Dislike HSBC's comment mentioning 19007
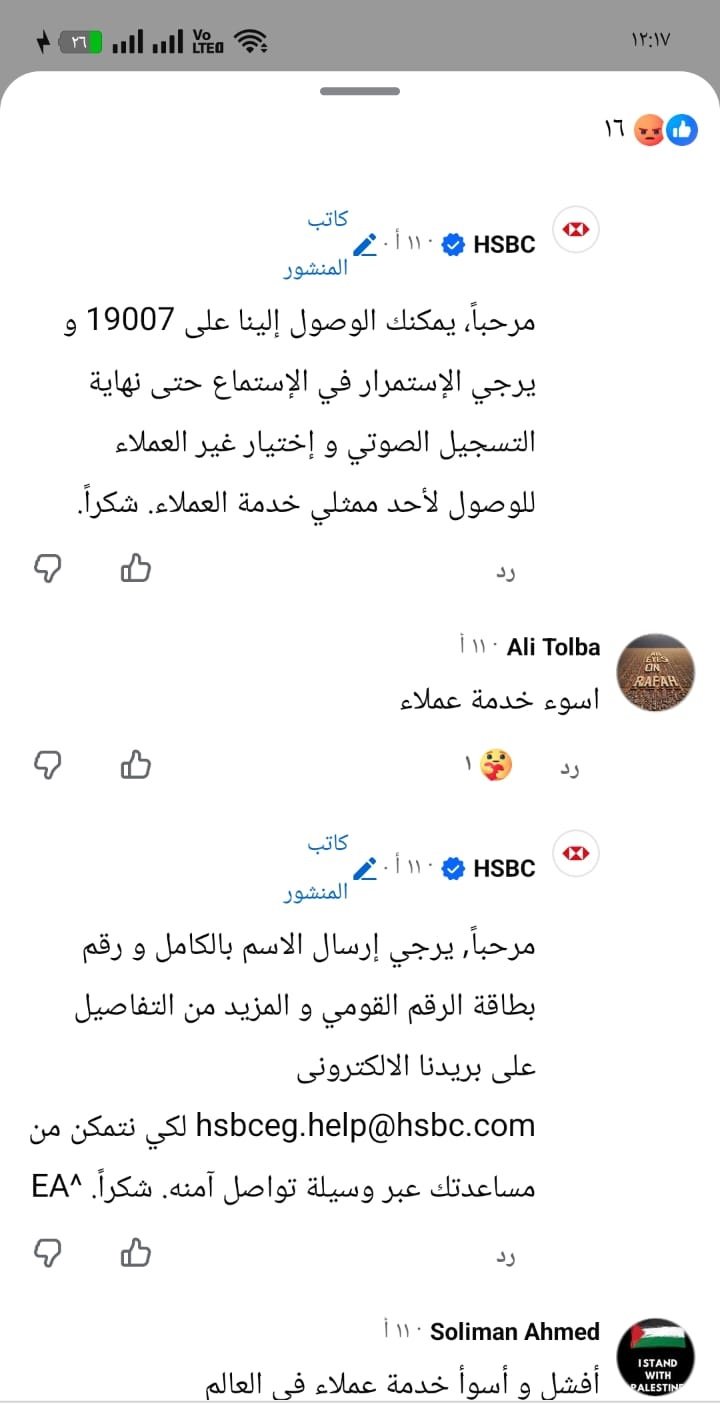Screen dimensions: 720x1405 coord(47,569)
